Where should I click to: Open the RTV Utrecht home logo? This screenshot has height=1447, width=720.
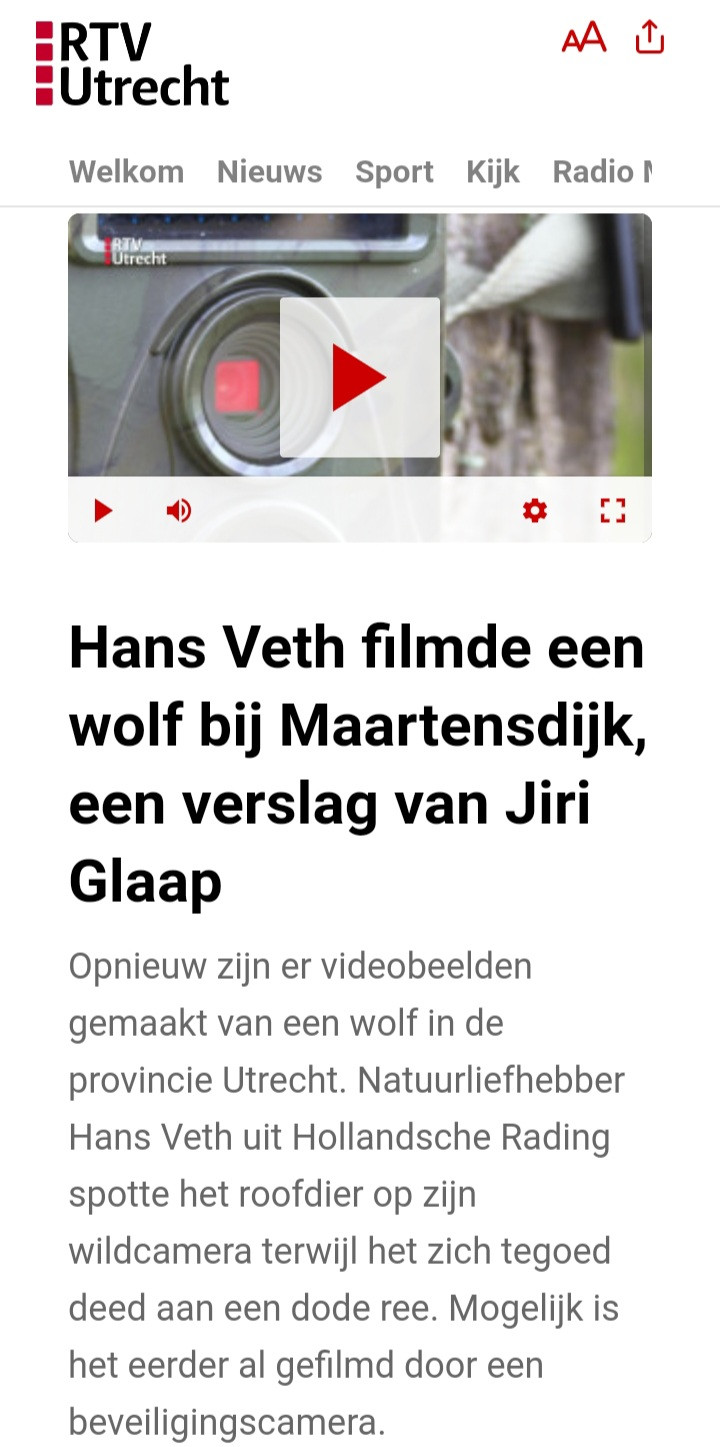click(133, 64)
